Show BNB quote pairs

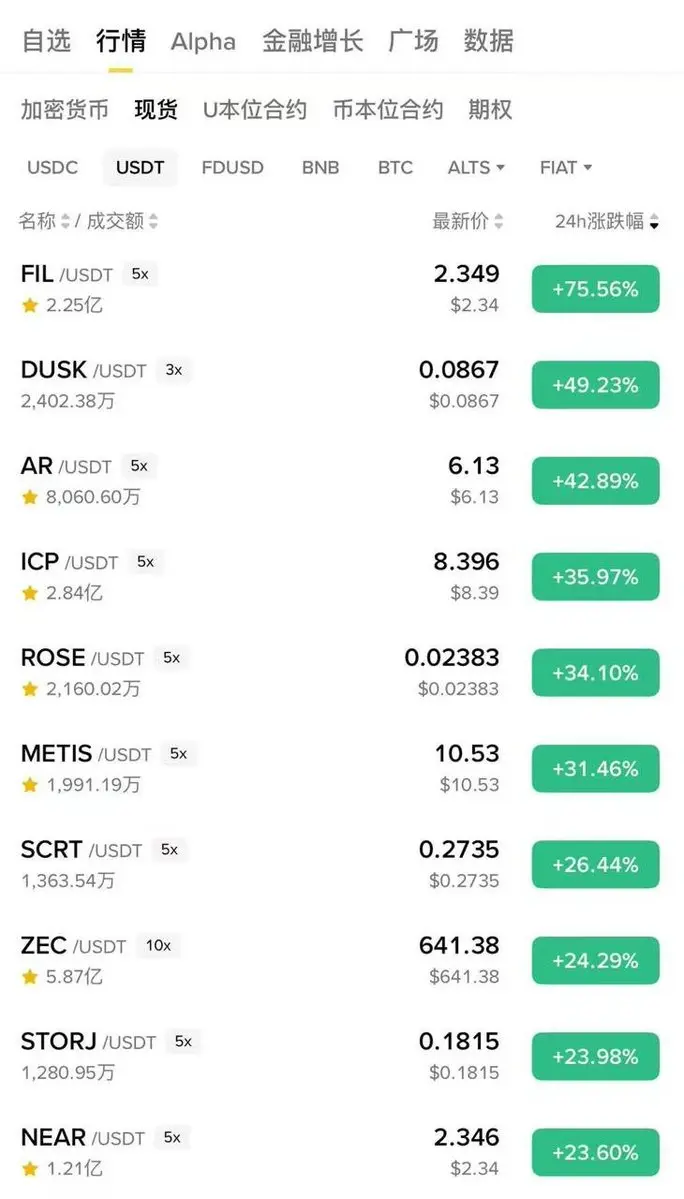tap(320, 167)
